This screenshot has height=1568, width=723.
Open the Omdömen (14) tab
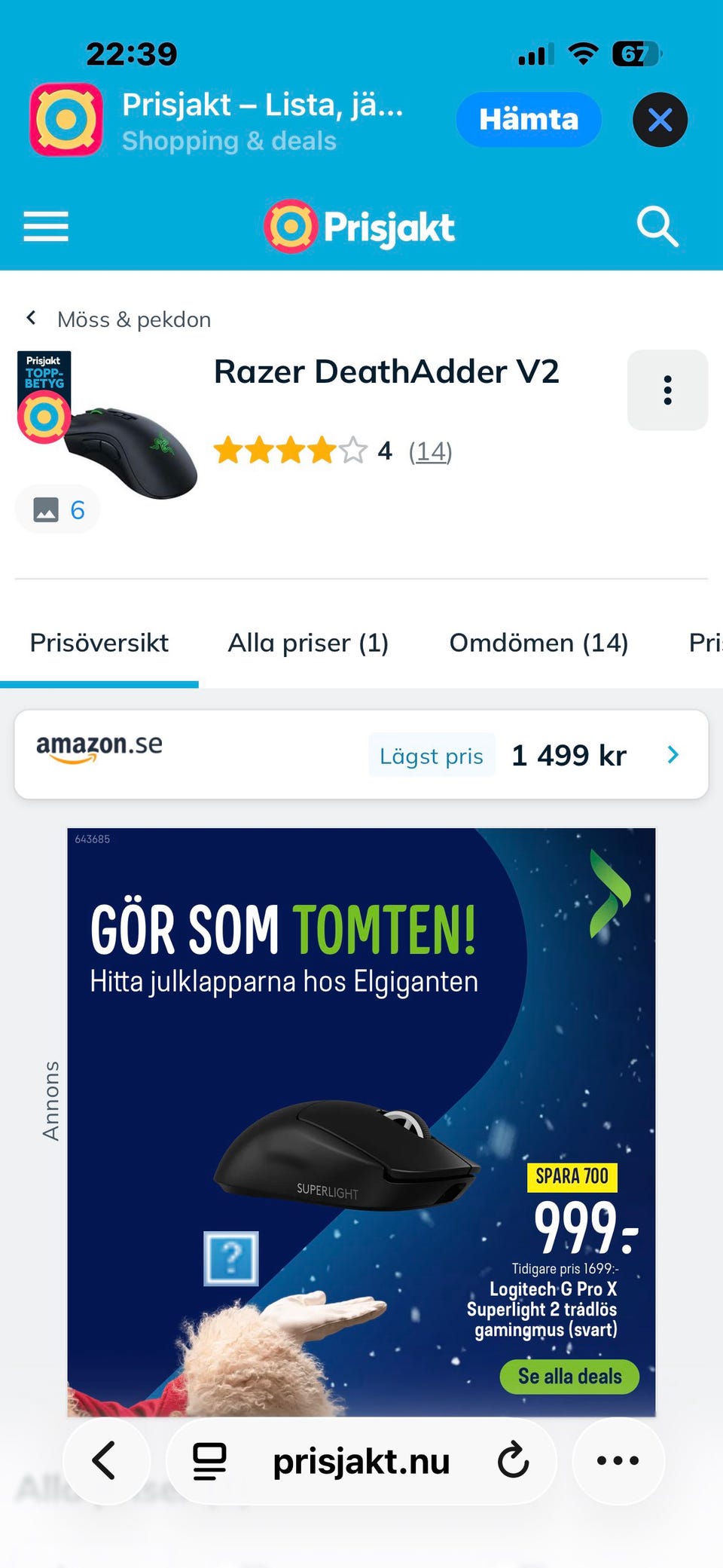coord(539,643)
